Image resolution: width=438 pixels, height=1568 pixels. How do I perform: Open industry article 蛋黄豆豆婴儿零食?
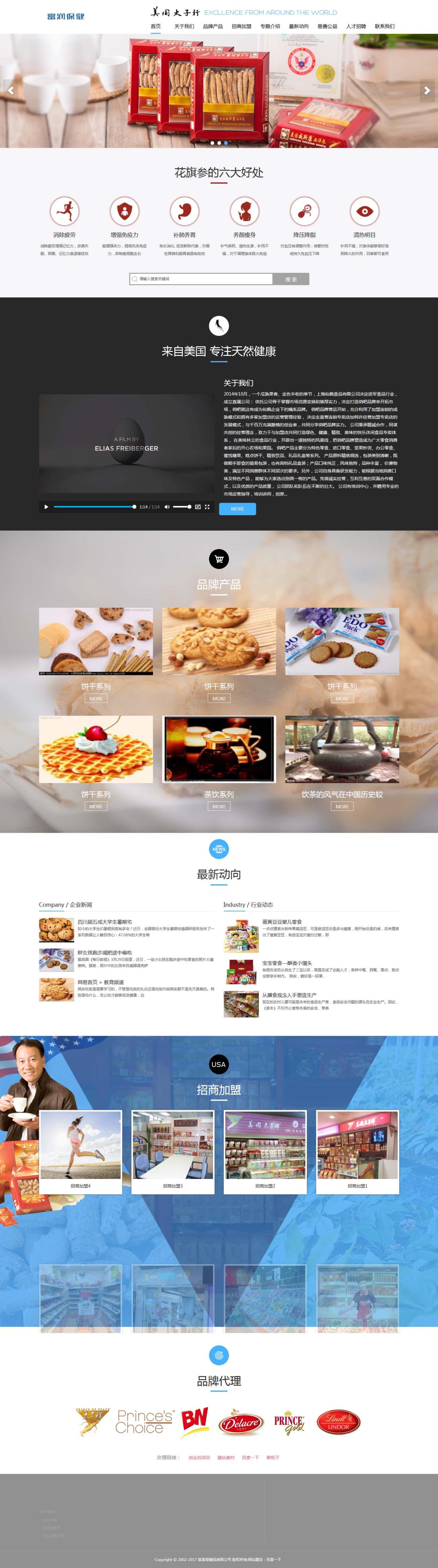[282, 922]
